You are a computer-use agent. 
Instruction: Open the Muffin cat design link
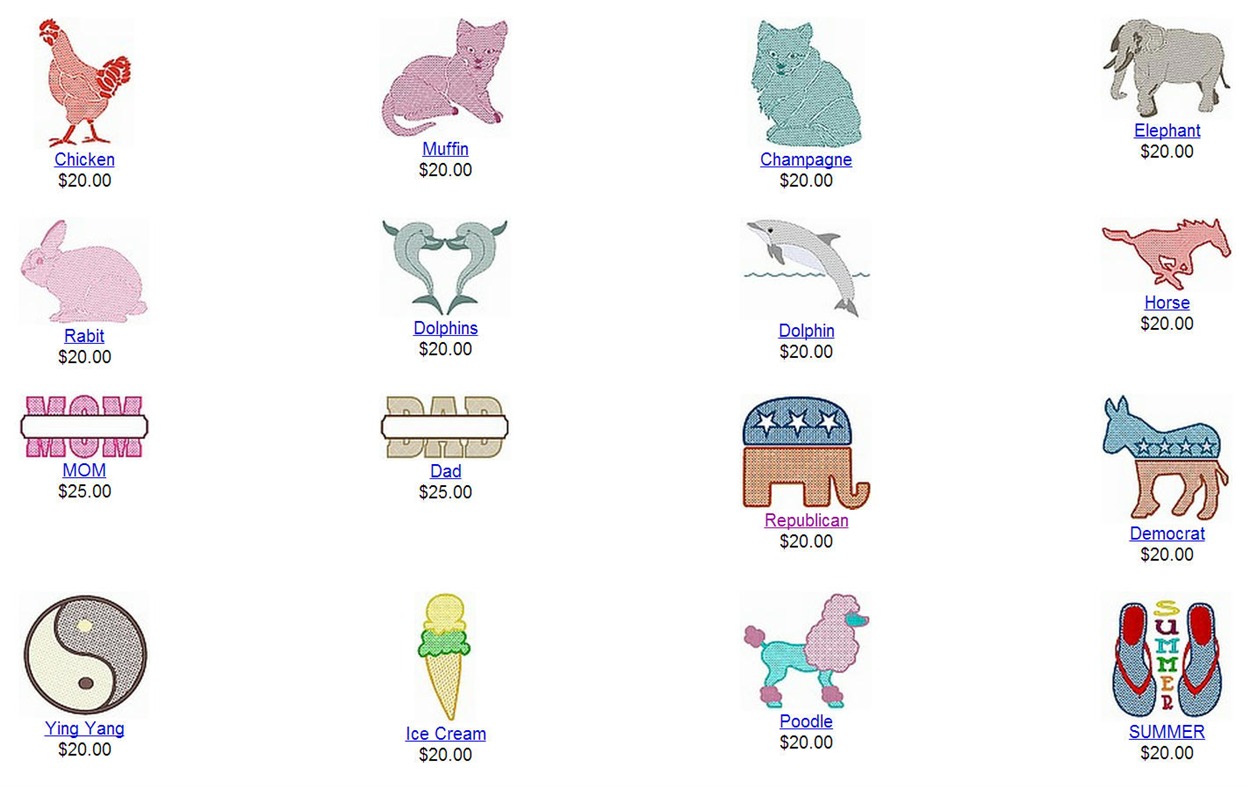[x=445, y=149]
